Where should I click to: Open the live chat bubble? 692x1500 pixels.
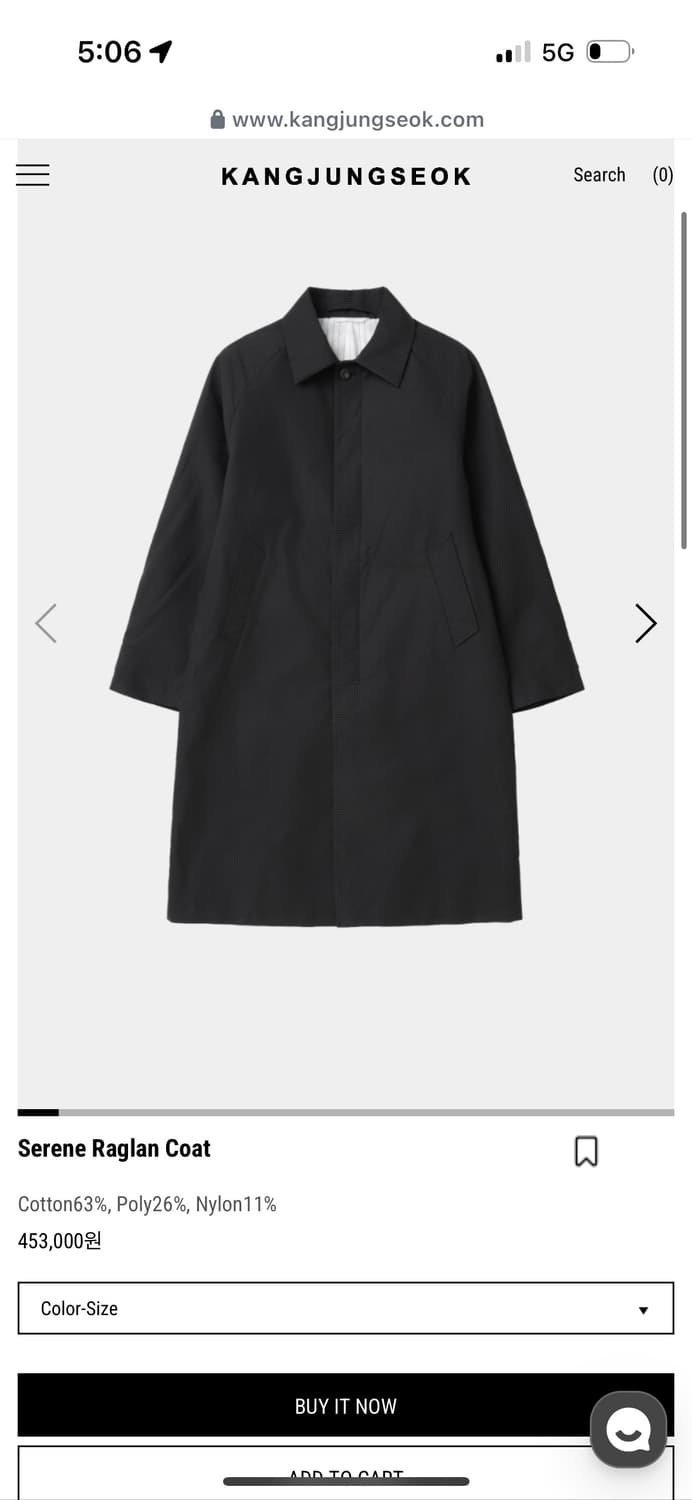click(x=628, y=1429)
